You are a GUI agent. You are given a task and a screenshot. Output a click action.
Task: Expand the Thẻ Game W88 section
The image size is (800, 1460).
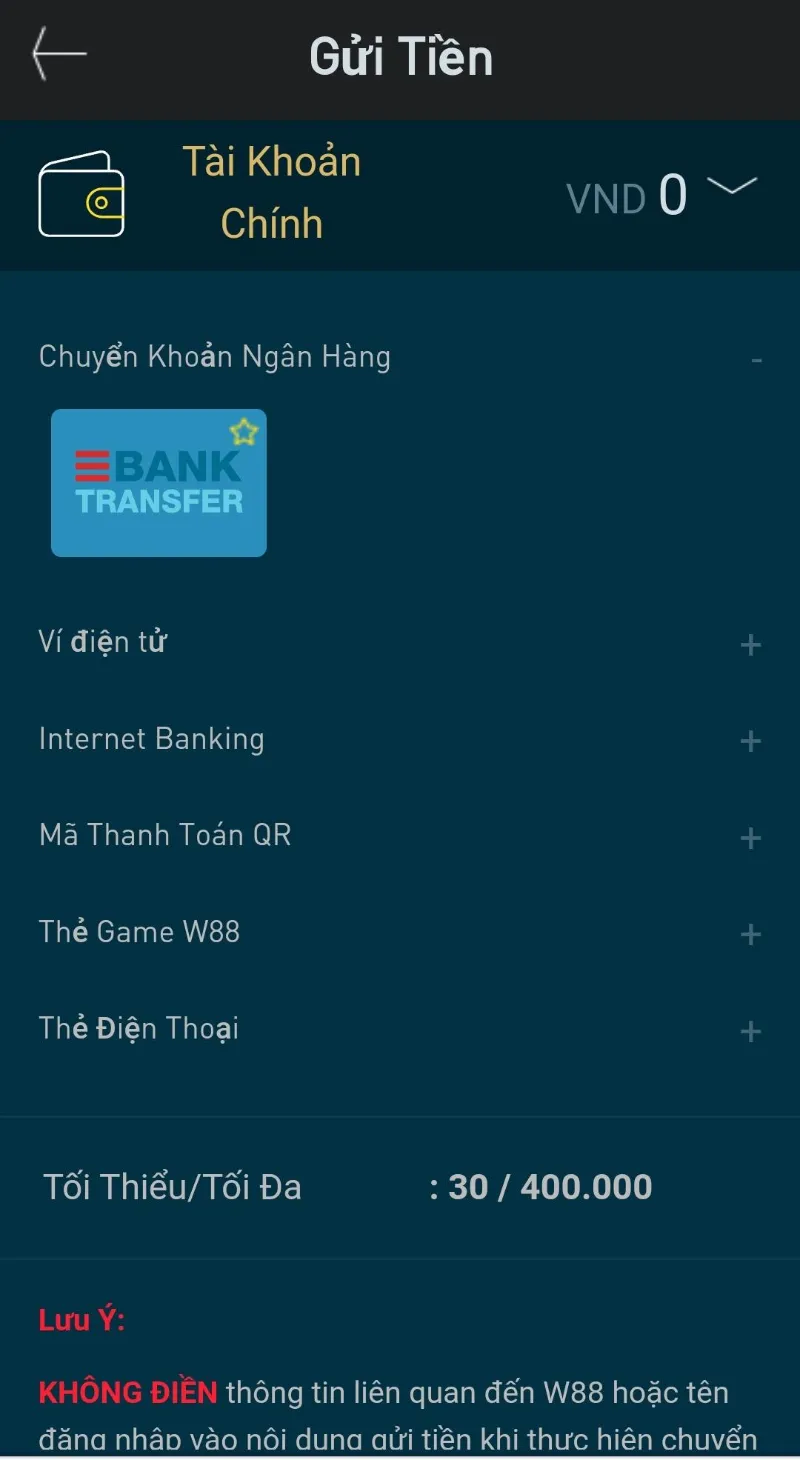tap(750, 935)
